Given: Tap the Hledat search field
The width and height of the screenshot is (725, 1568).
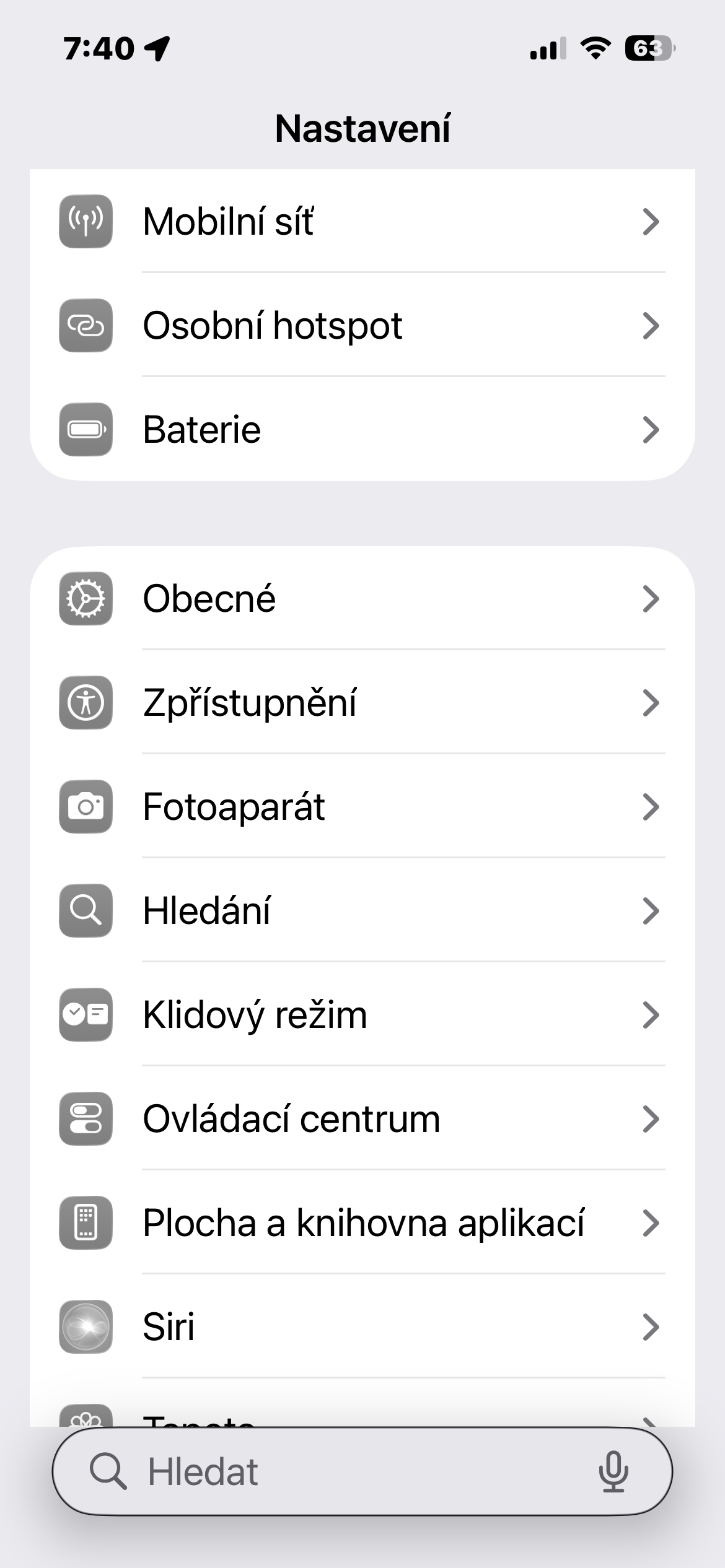Looking at the screenshot, I should point(335,1472).
